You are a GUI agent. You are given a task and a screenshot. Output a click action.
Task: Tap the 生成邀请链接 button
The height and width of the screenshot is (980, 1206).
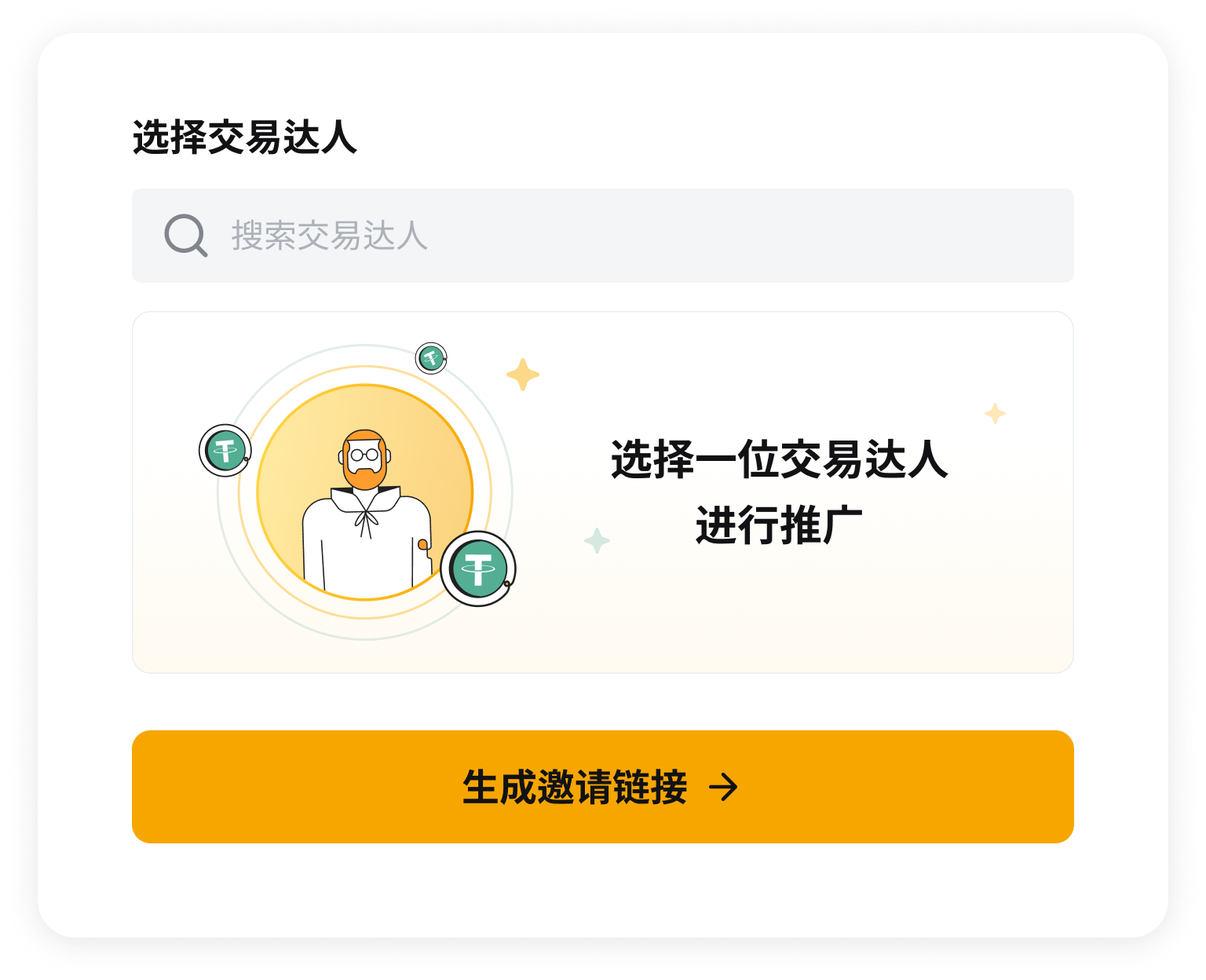click(602, 787)
